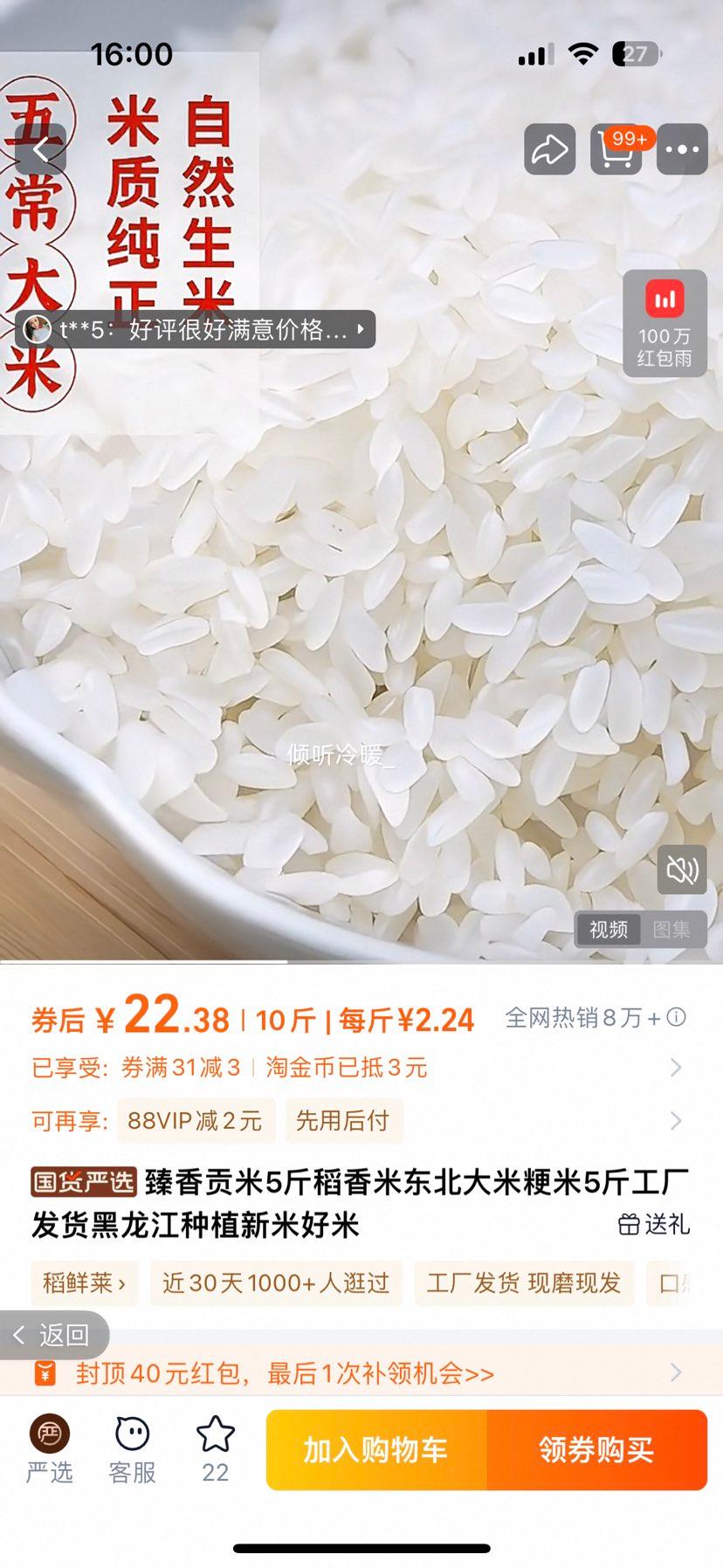Open the 严选 store page

pos(50,1450)
